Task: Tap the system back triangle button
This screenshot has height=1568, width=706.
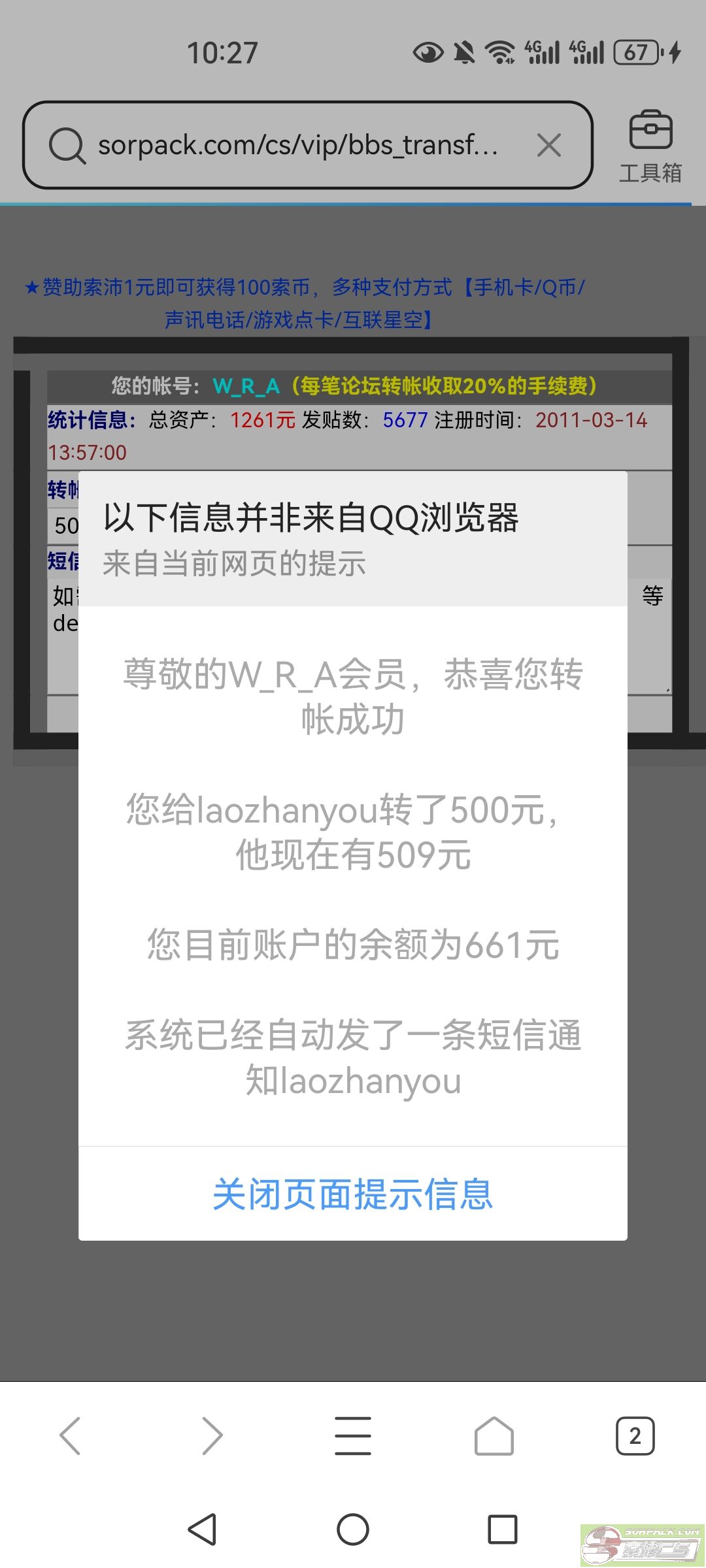Action: pyautogui.click(x=202, y=1529)
